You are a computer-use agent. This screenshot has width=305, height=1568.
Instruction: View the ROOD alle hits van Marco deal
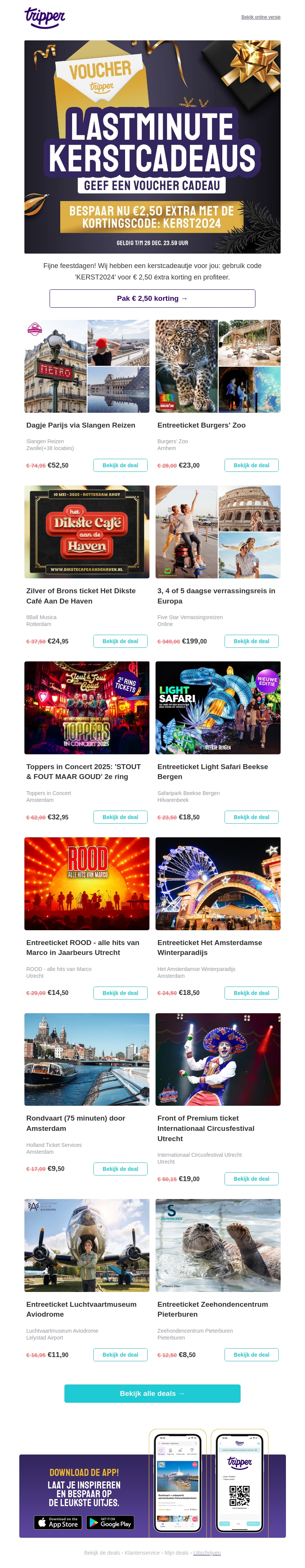[x=120, y=993]
